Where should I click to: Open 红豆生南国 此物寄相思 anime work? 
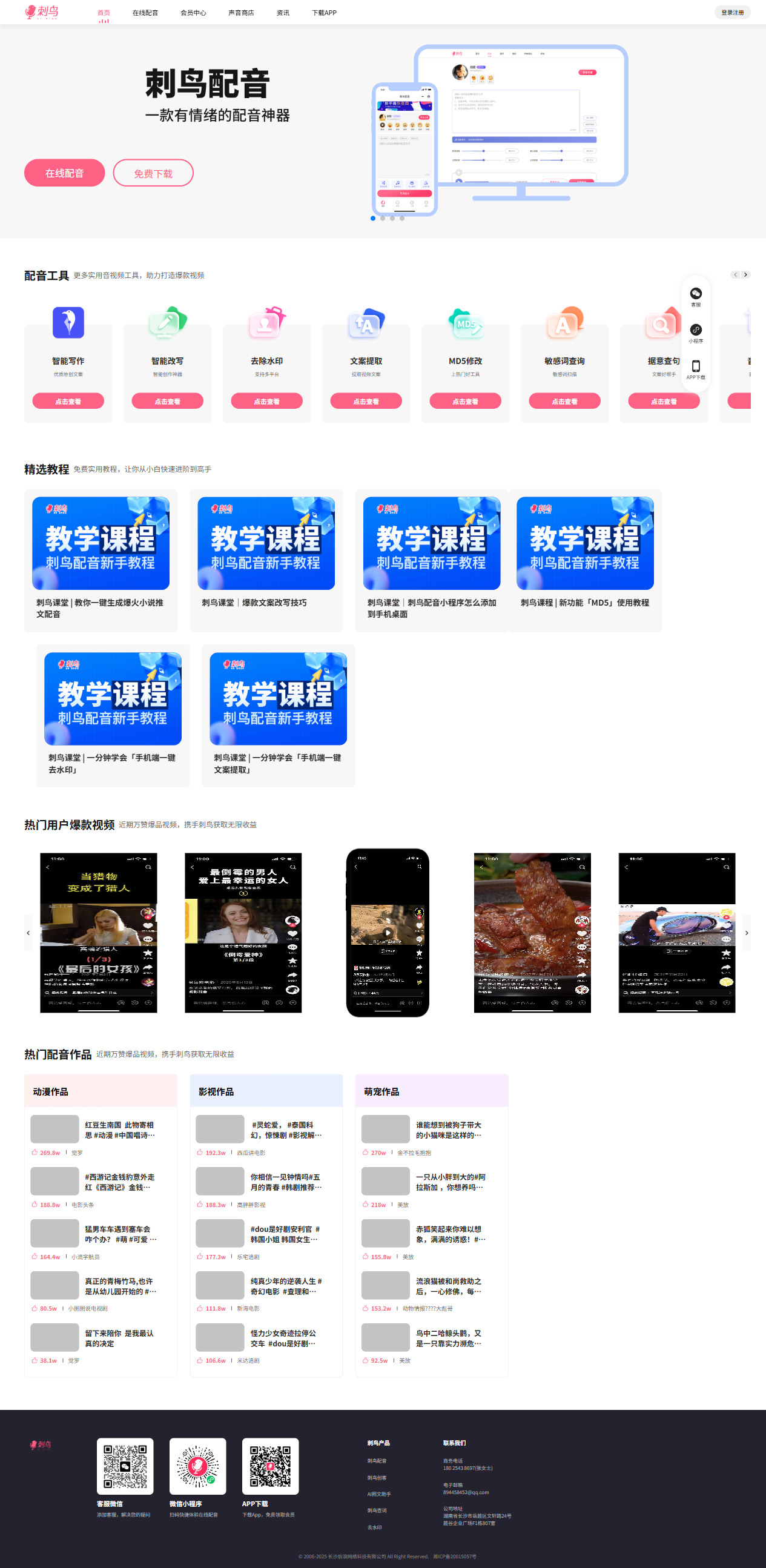click(119, 1130)
